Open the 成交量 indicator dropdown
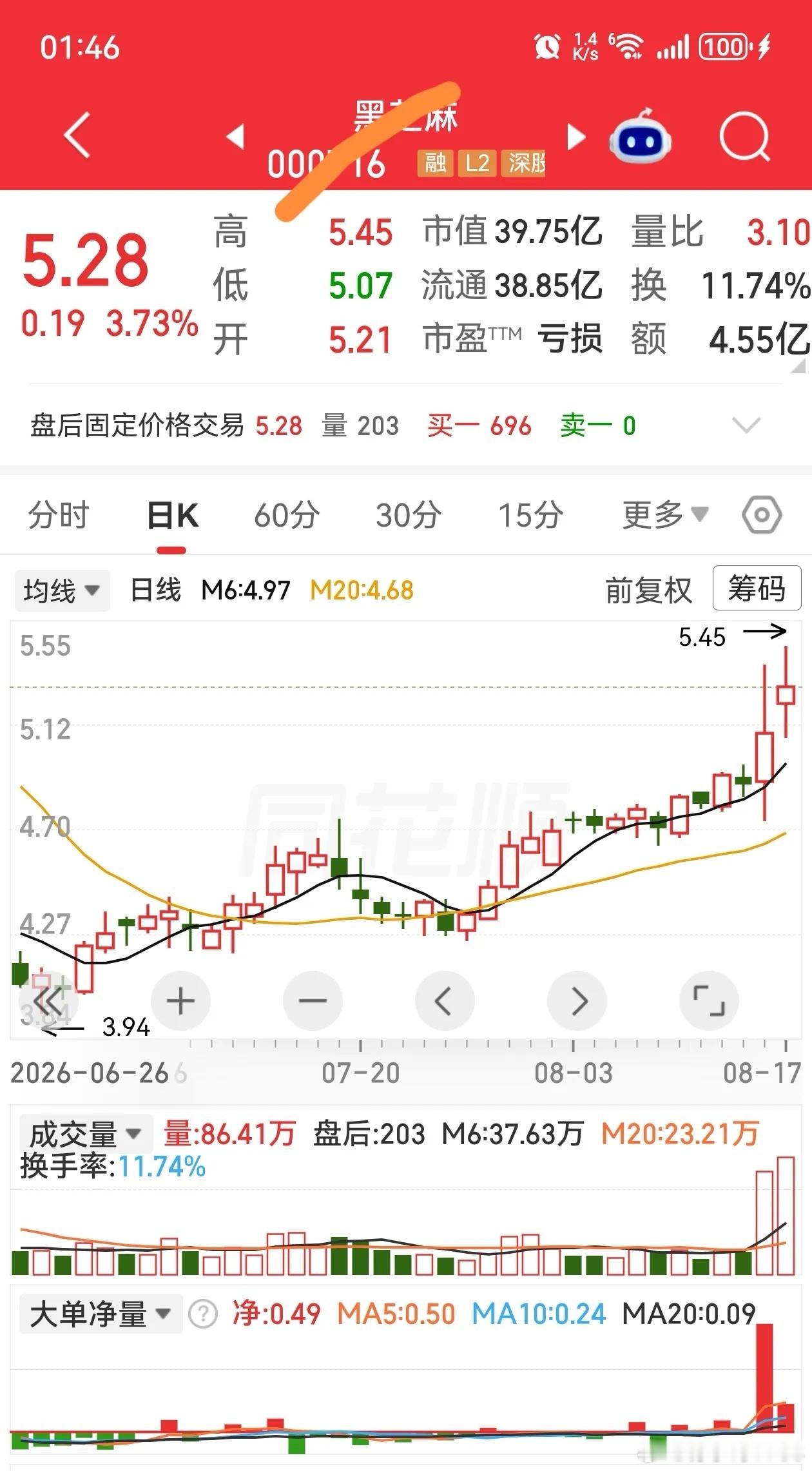Screen dimensions: 812x1471 pyautogui.click(x=85, y=1133)
